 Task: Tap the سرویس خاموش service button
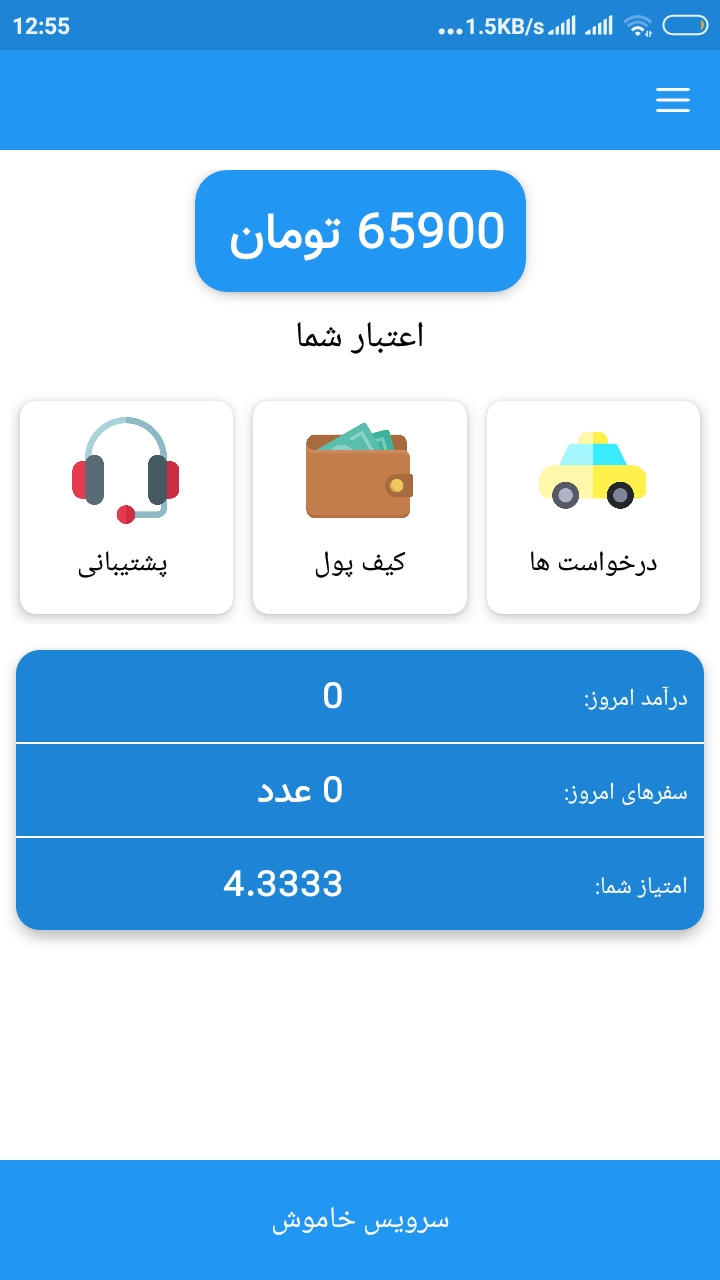tap(360, 1220)
